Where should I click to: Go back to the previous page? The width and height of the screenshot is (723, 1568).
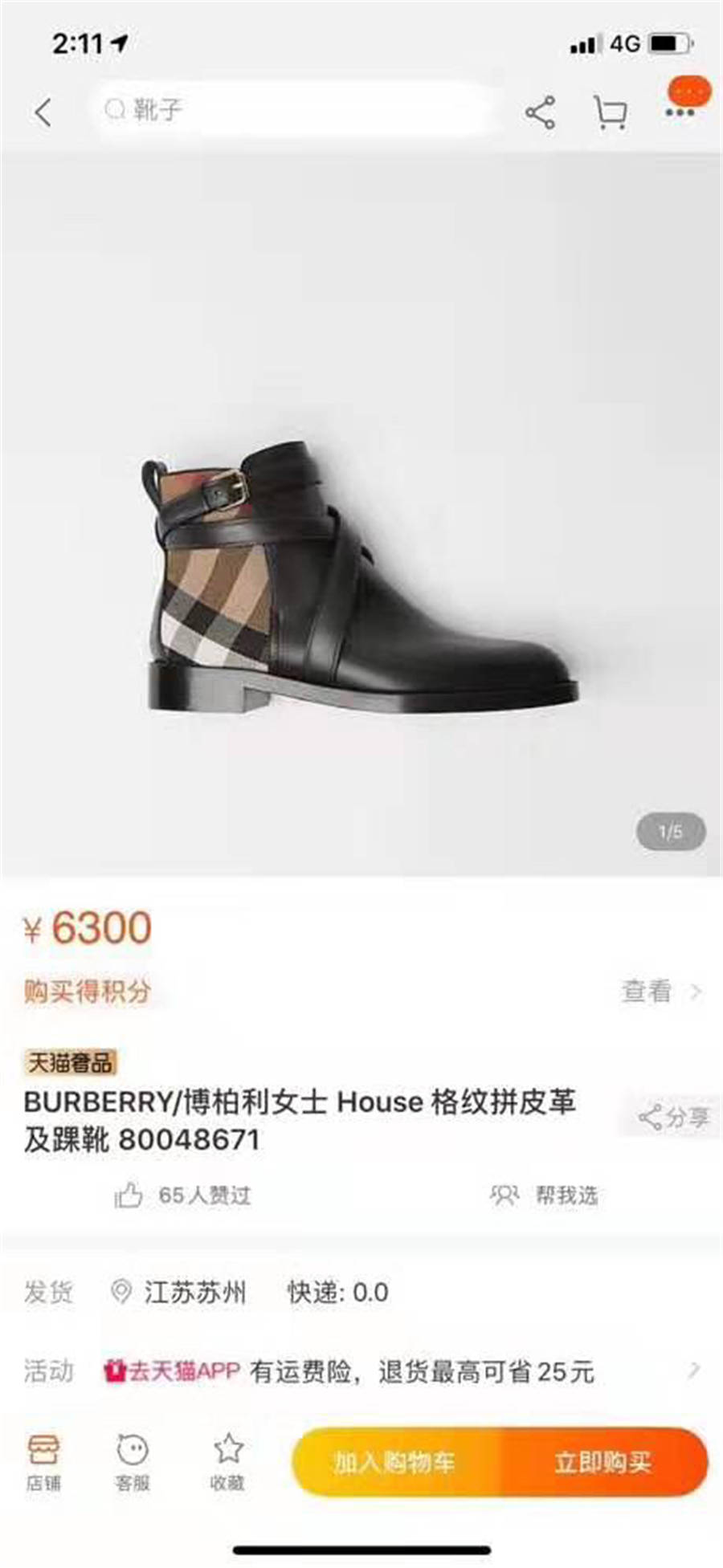tap(43, 112)
